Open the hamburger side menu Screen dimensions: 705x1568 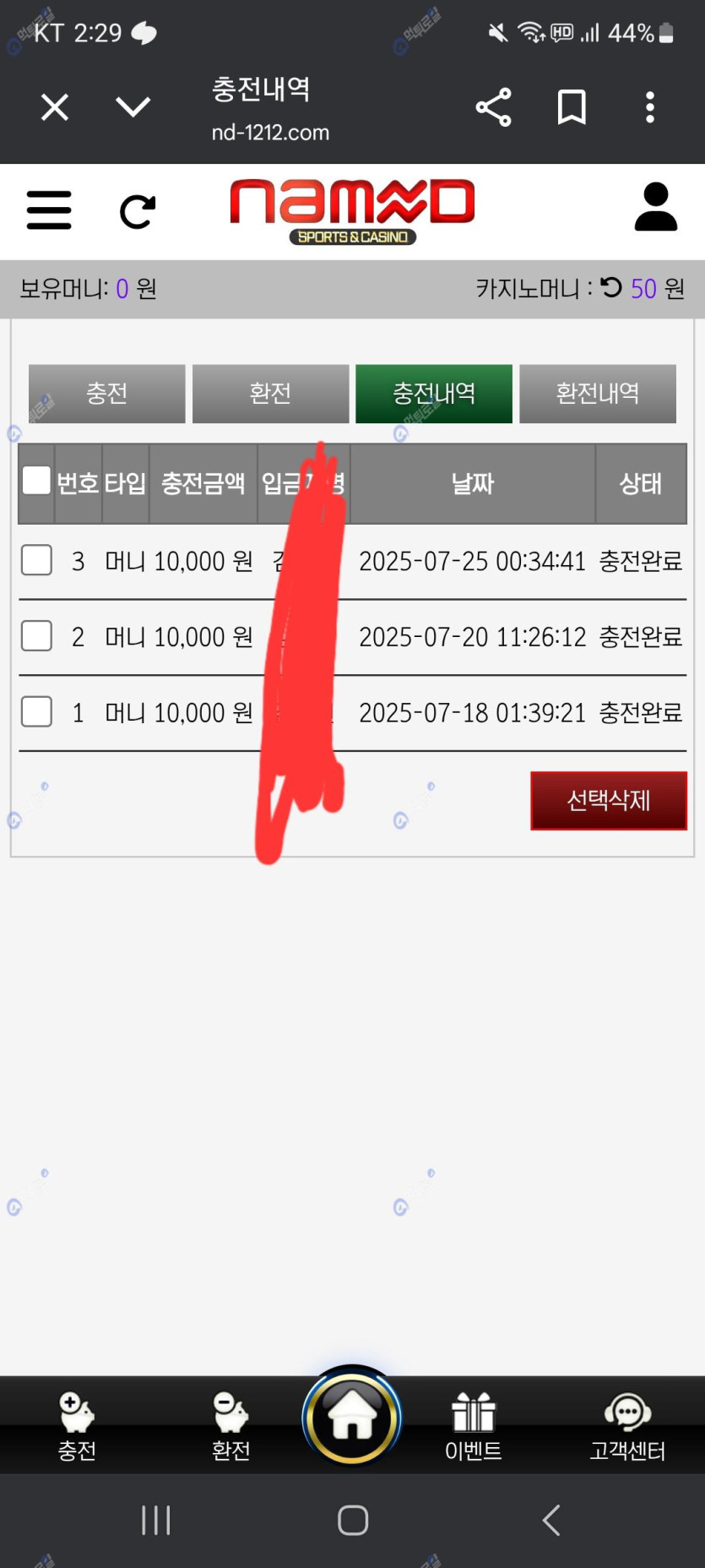(x=49, y=210)
